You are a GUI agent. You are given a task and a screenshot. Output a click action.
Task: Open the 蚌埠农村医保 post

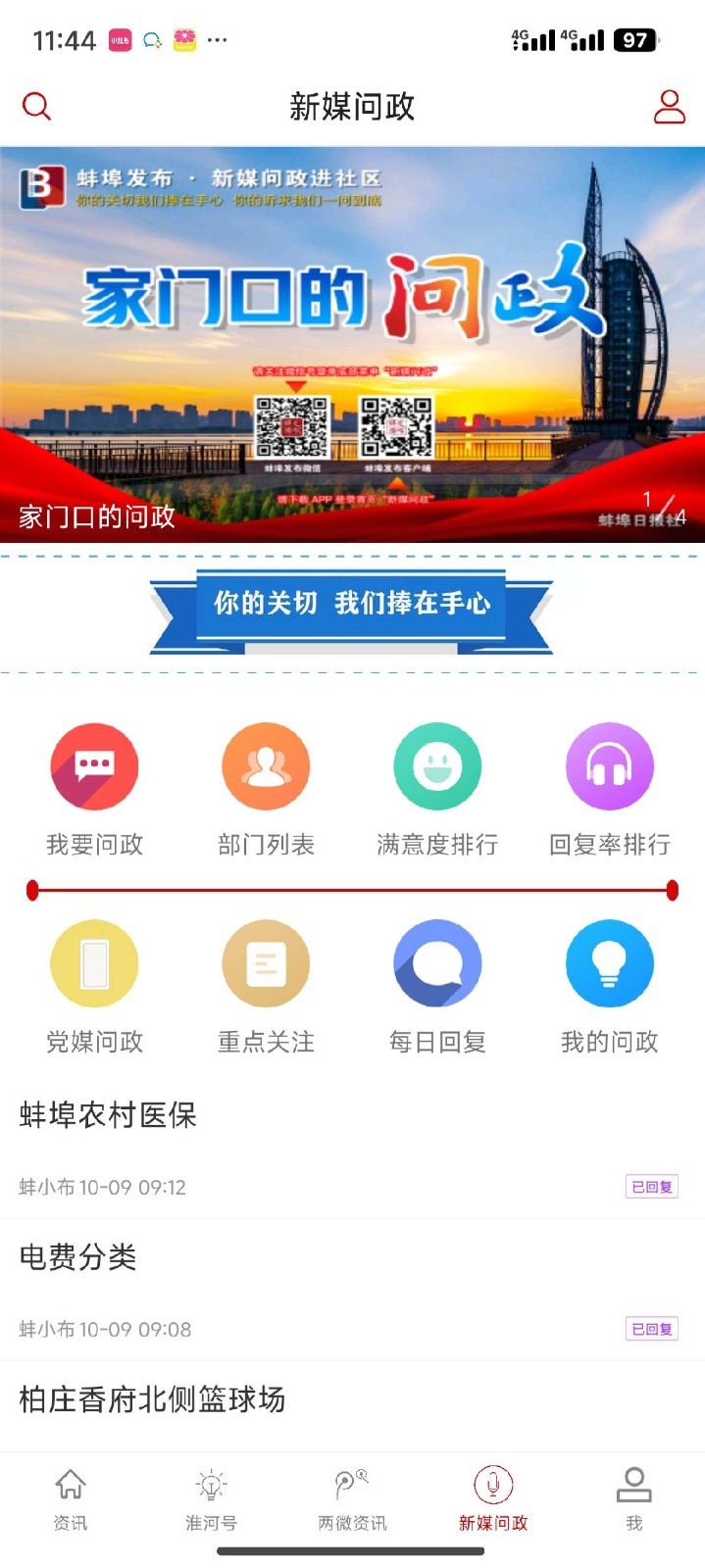tap(108, 1115)
